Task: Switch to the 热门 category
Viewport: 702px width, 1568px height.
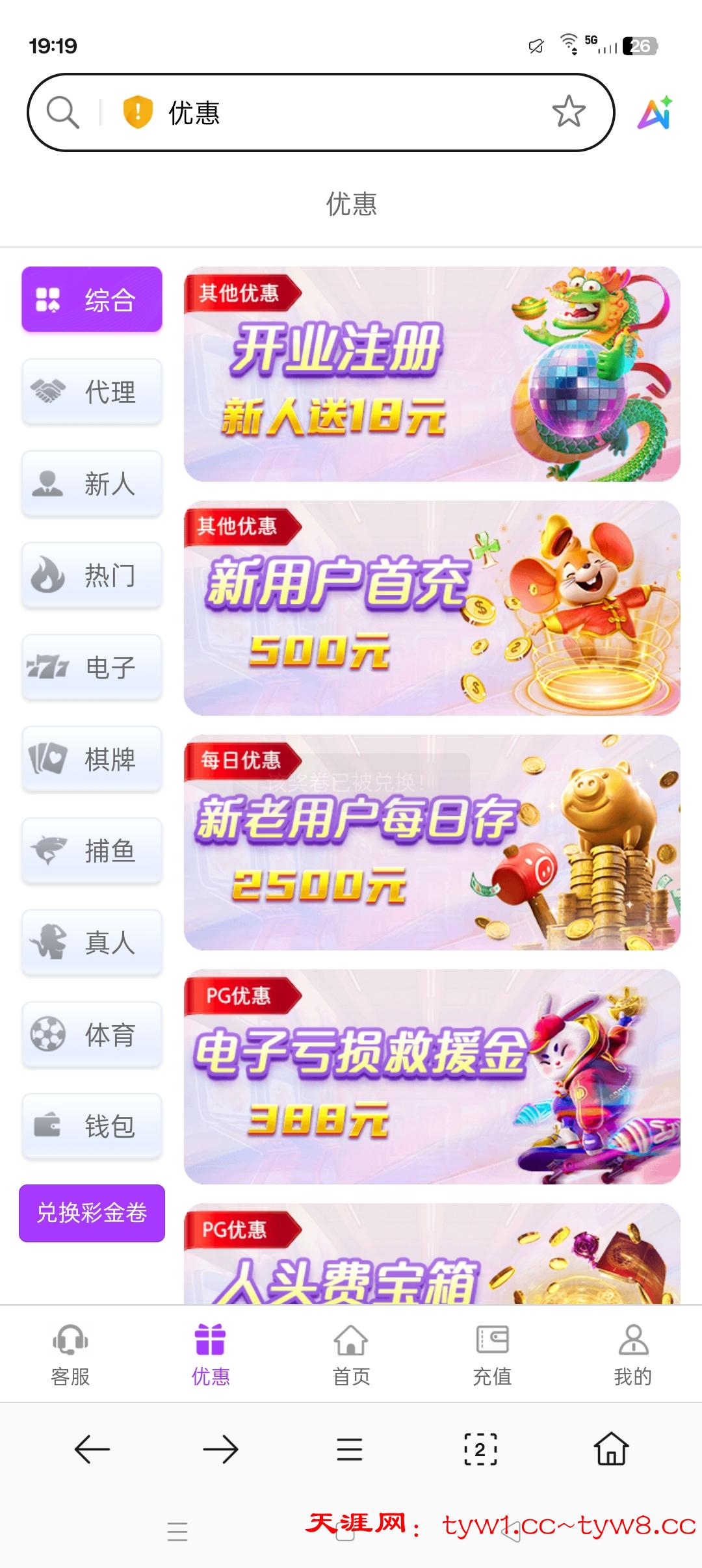Action: (x=92, y=575)
